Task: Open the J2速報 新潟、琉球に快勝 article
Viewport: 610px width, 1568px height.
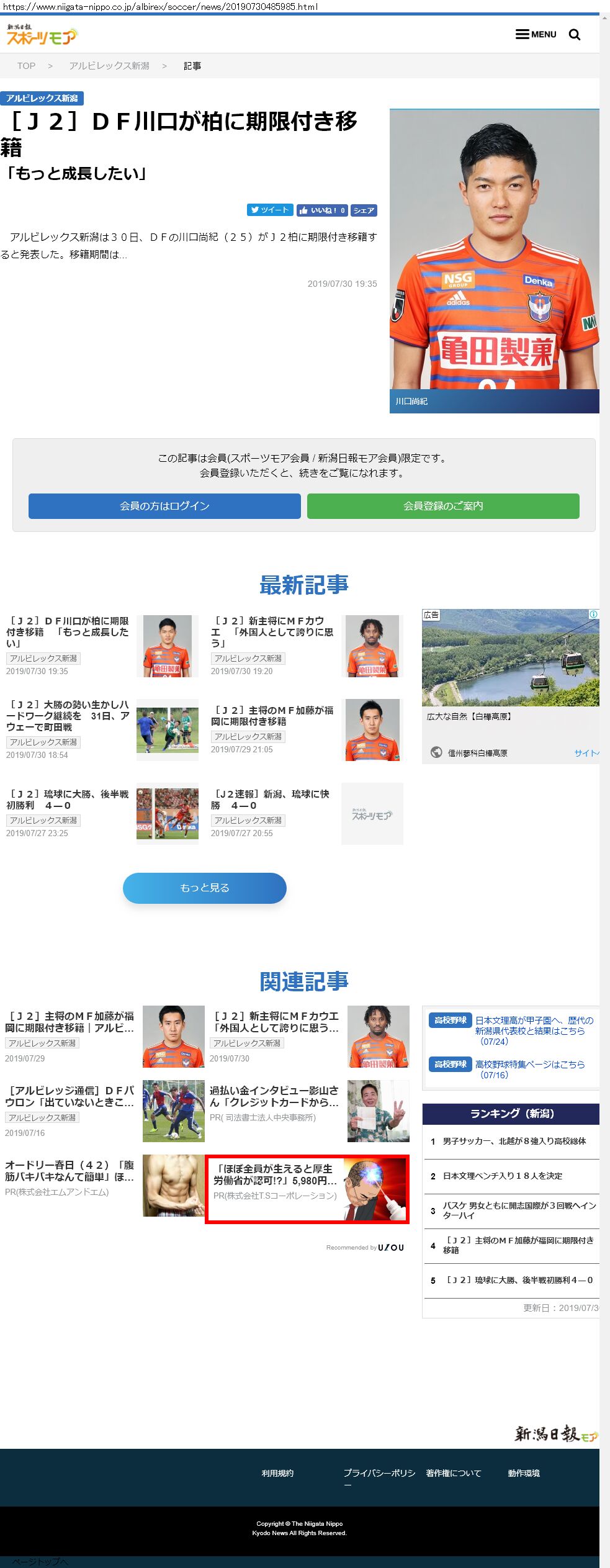Action: tap(270, 800)
